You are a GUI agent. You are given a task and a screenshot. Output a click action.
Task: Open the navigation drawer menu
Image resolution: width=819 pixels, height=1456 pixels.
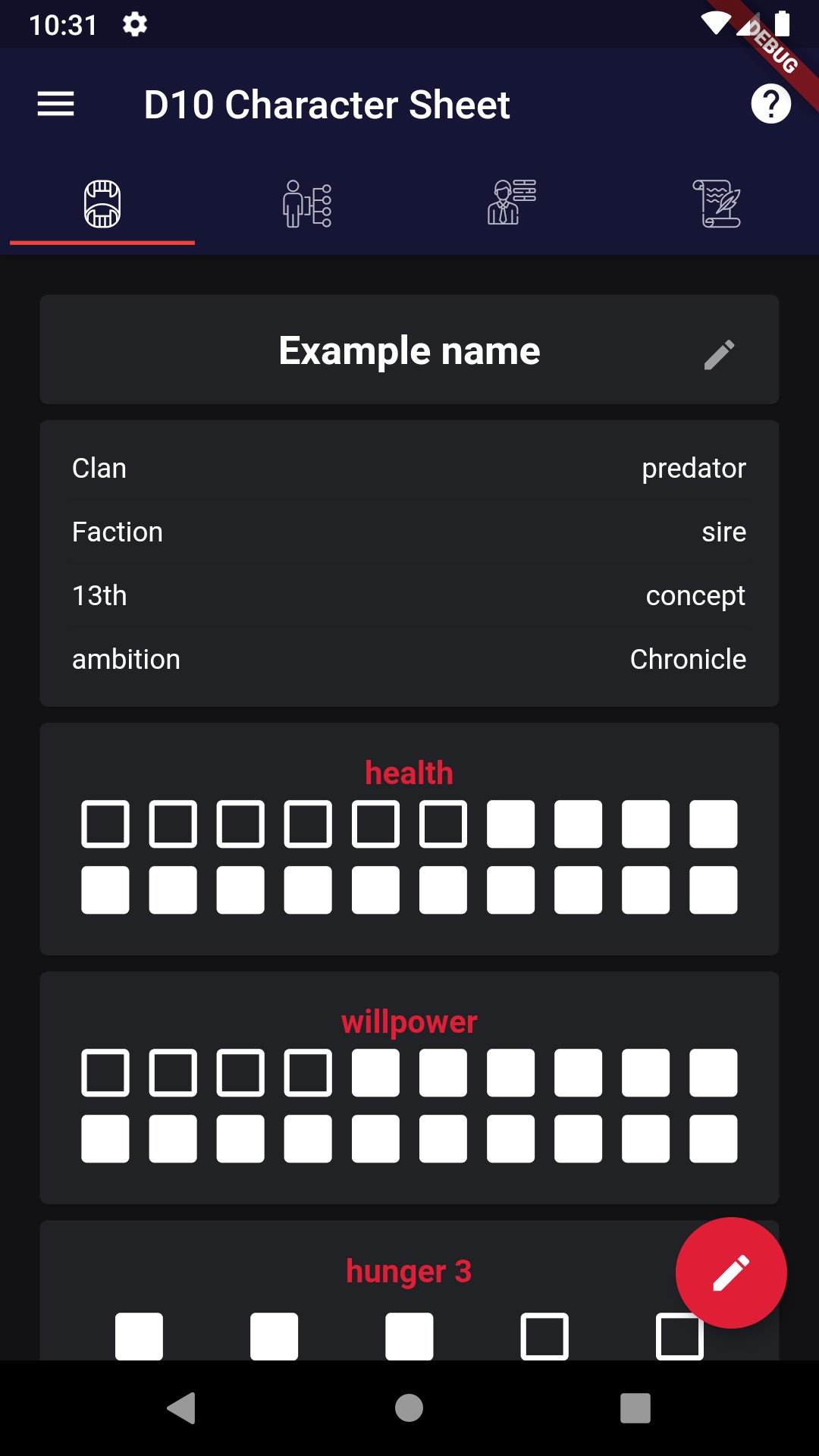coord(57,105)
